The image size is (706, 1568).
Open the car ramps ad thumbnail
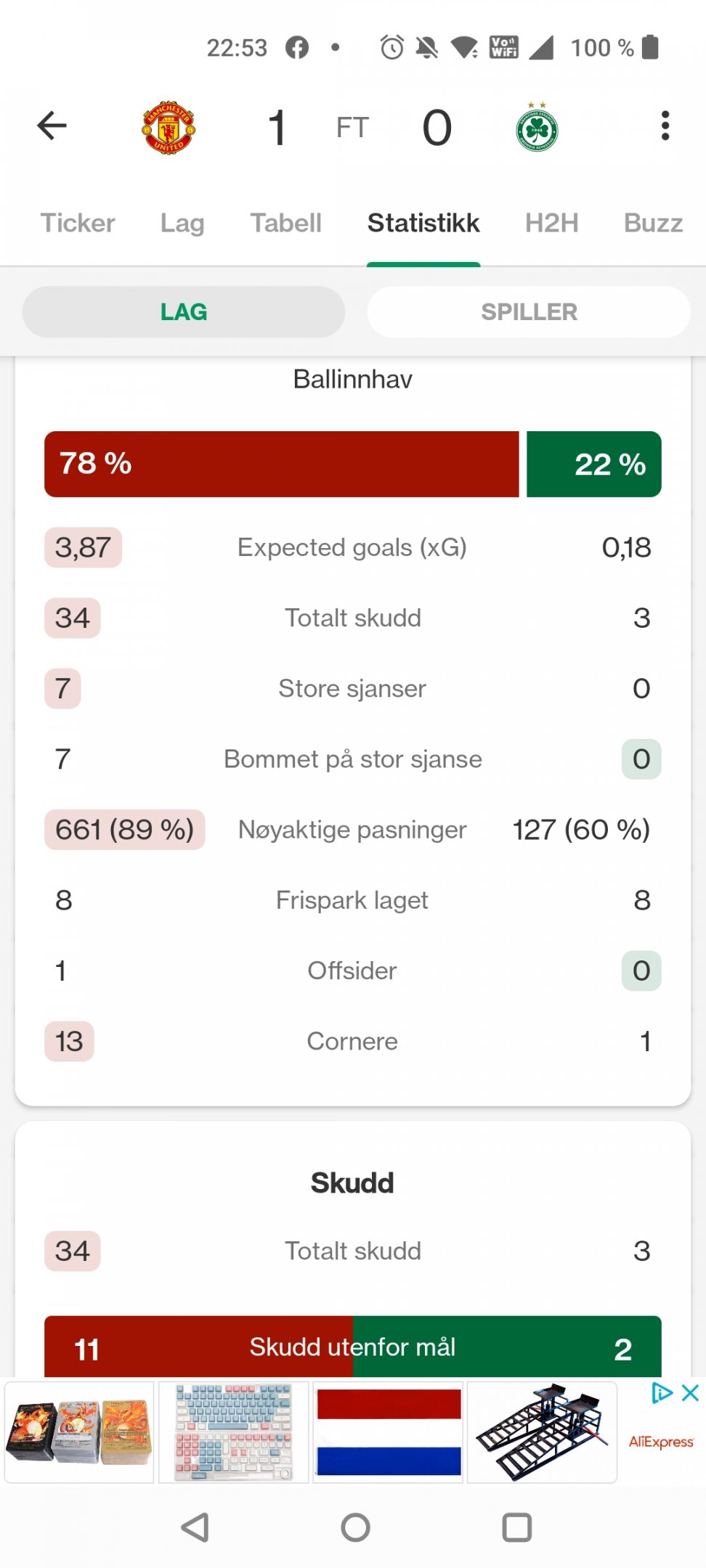click(542, 1432)
